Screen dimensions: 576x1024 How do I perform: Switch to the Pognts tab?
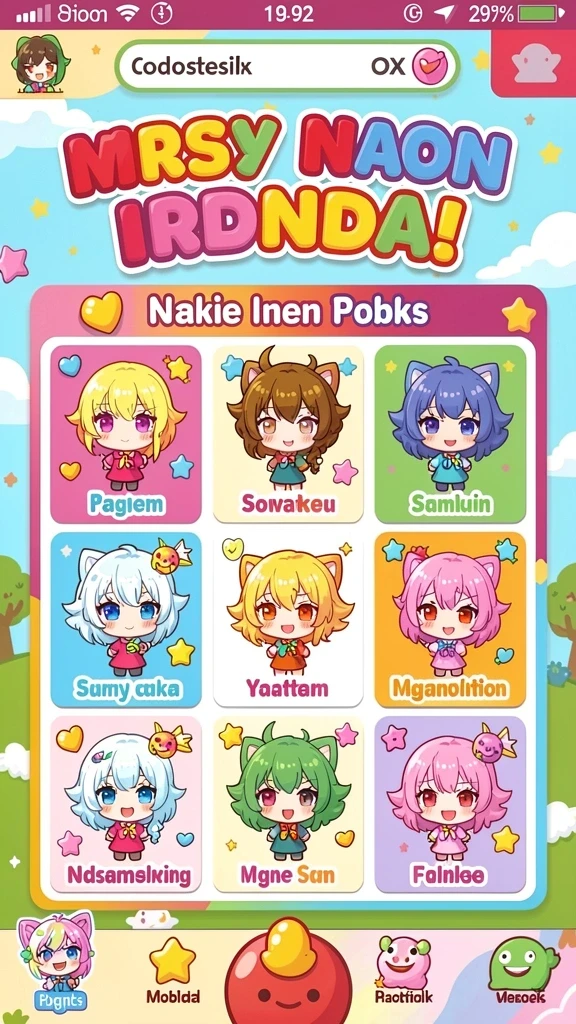point(55,963)
